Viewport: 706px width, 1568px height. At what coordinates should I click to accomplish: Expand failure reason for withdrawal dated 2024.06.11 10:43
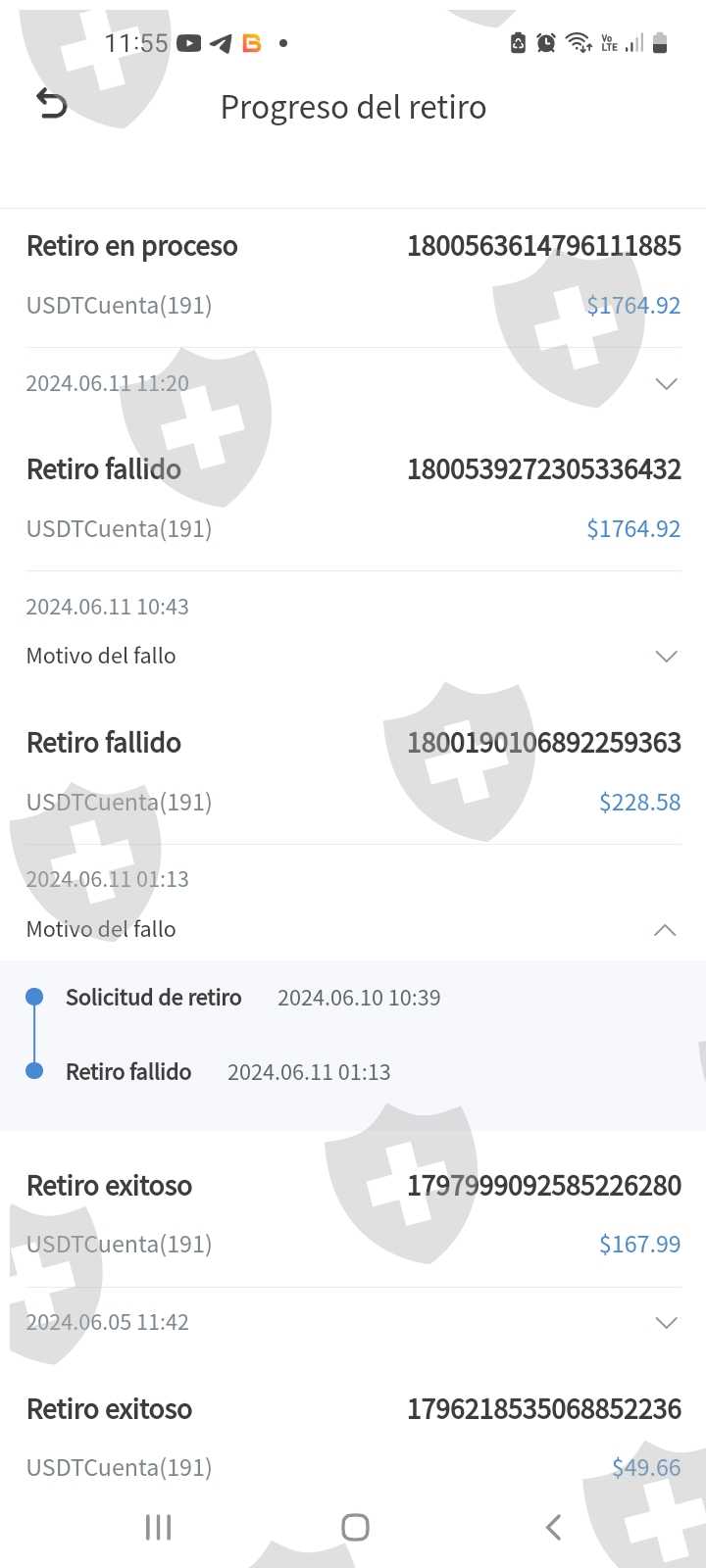tap(666, 657)
